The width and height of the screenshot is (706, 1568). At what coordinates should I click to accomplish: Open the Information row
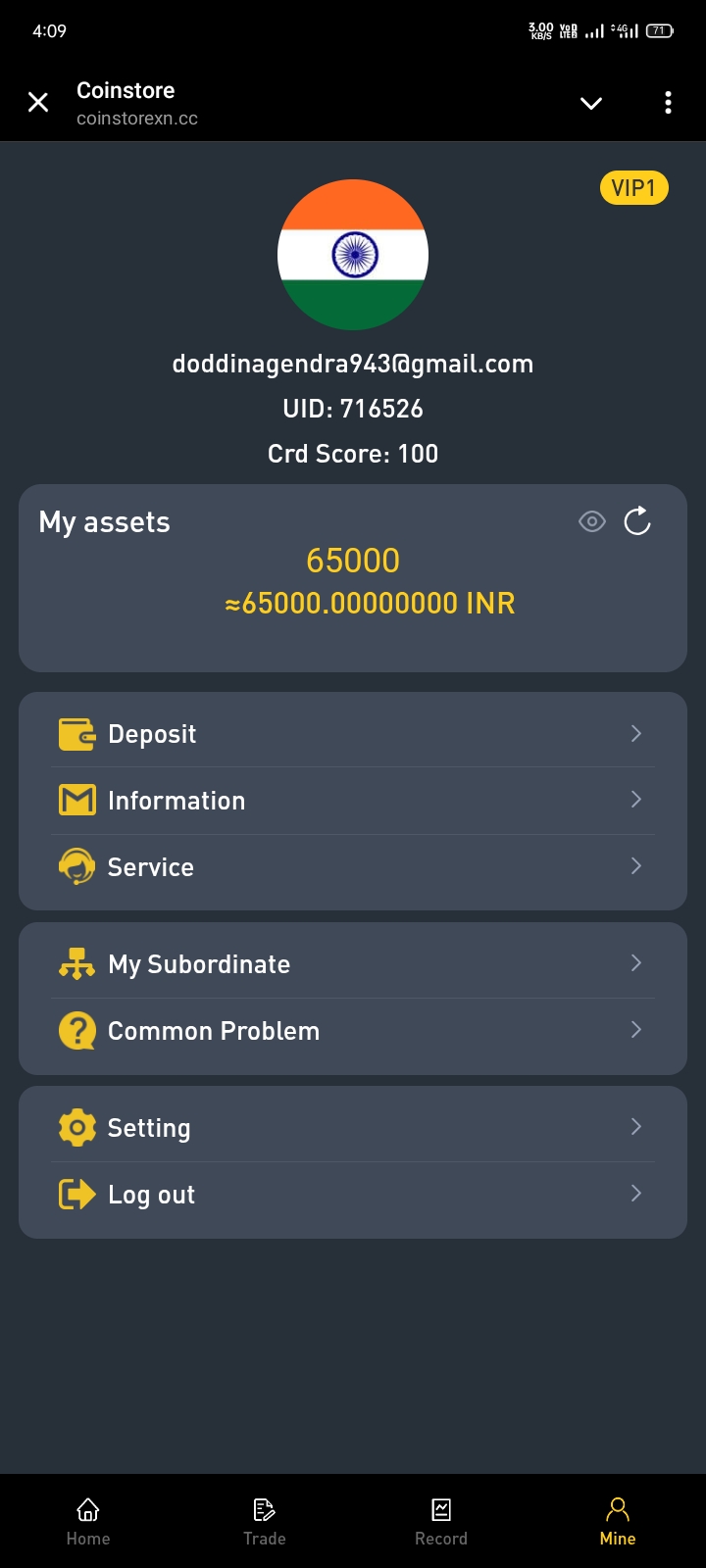(x=353, y=801)
